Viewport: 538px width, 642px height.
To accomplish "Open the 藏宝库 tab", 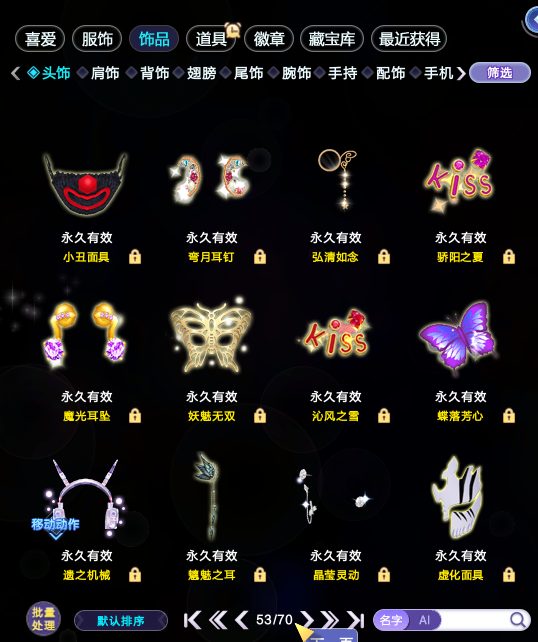I will 332,39.
